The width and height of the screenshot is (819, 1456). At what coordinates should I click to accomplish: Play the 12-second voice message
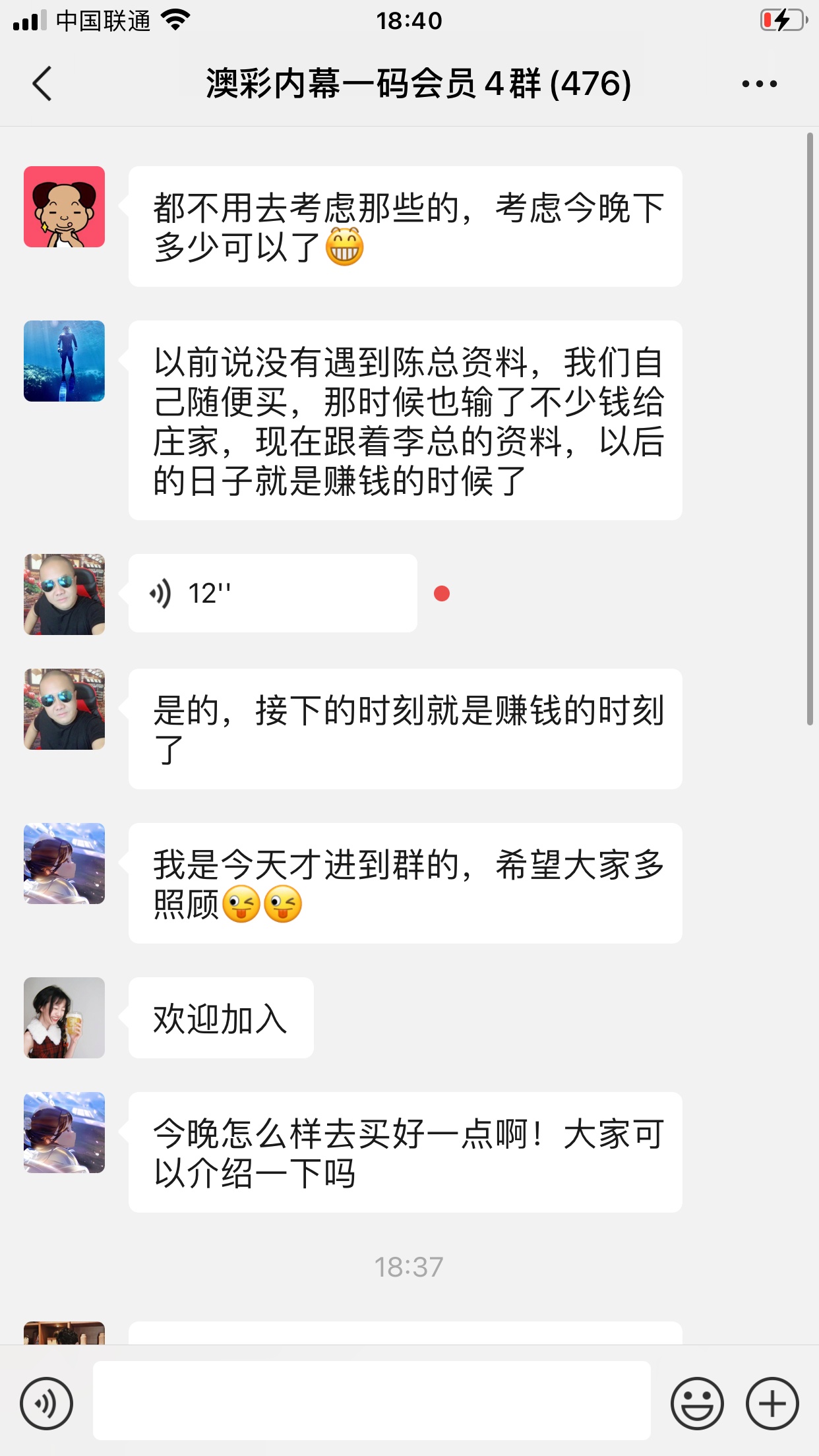[x=272, y=593]
